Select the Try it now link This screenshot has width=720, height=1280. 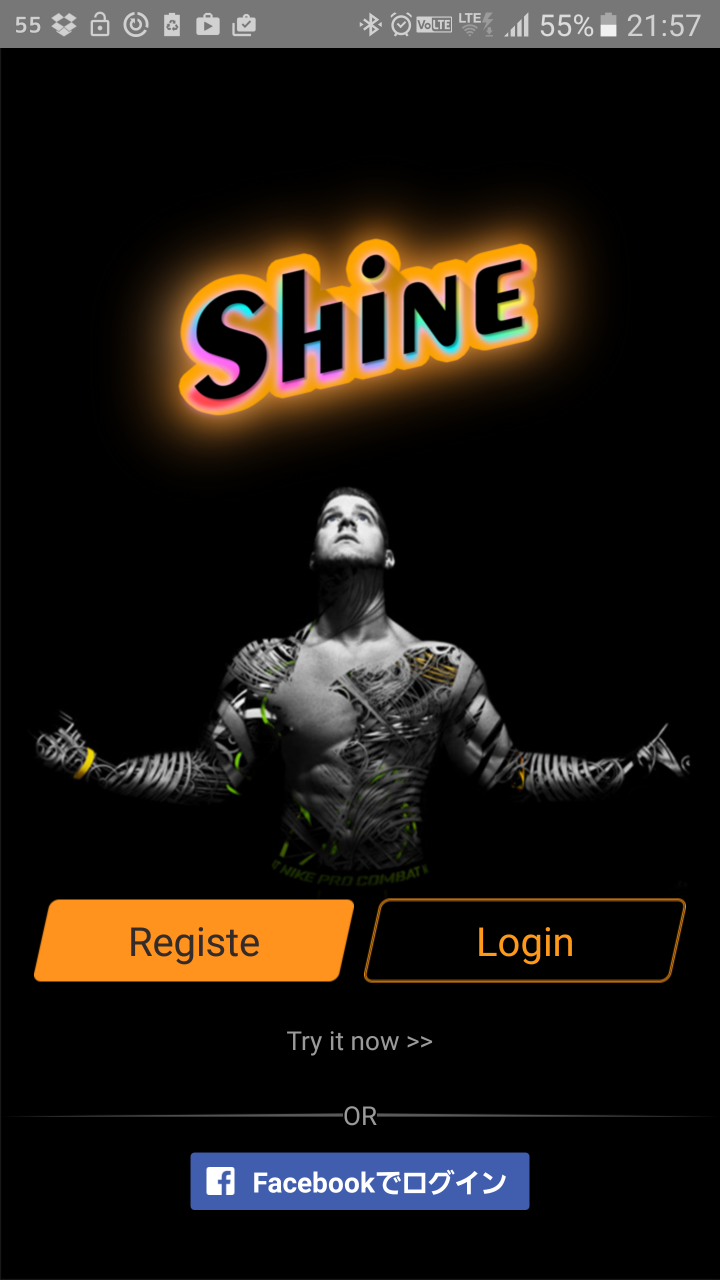(x=360, y=1041)
